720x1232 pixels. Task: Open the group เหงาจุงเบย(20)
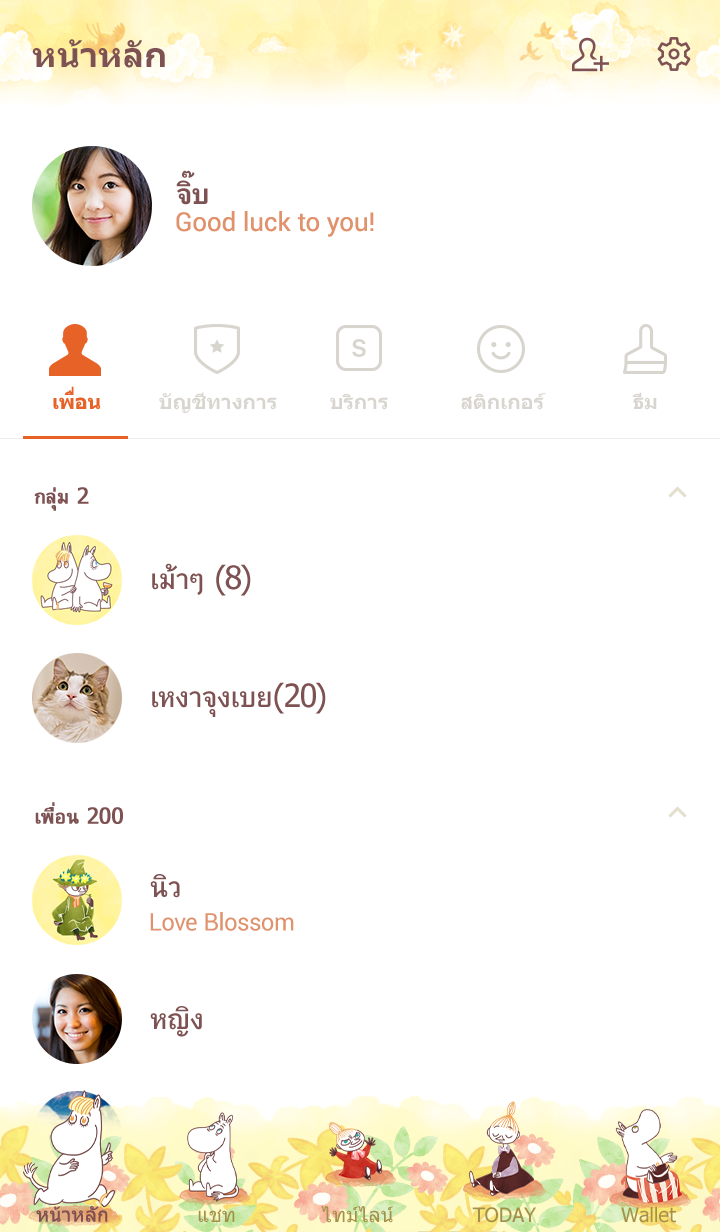click(x=238, y=698)
